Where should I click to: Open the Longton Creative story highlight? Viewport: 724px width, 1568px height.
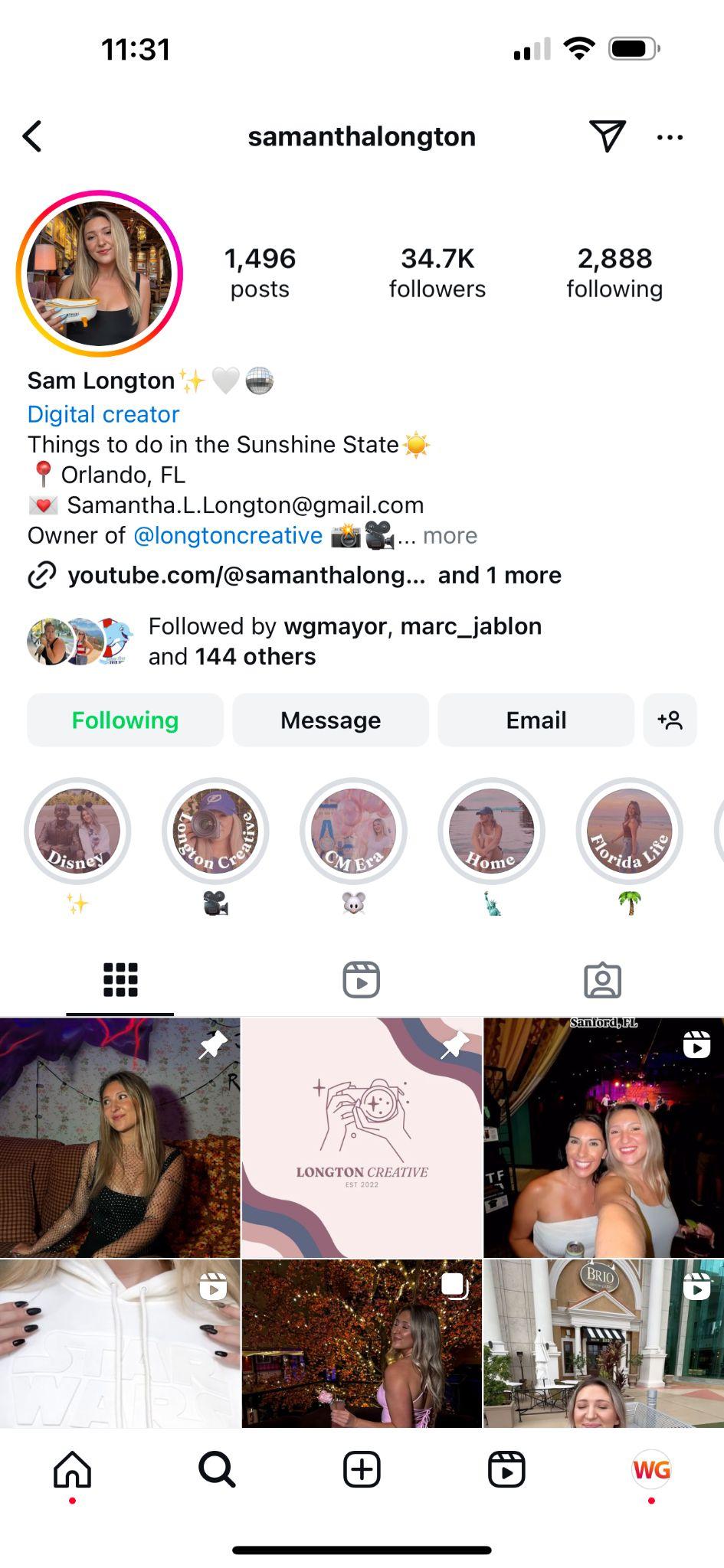215,831
